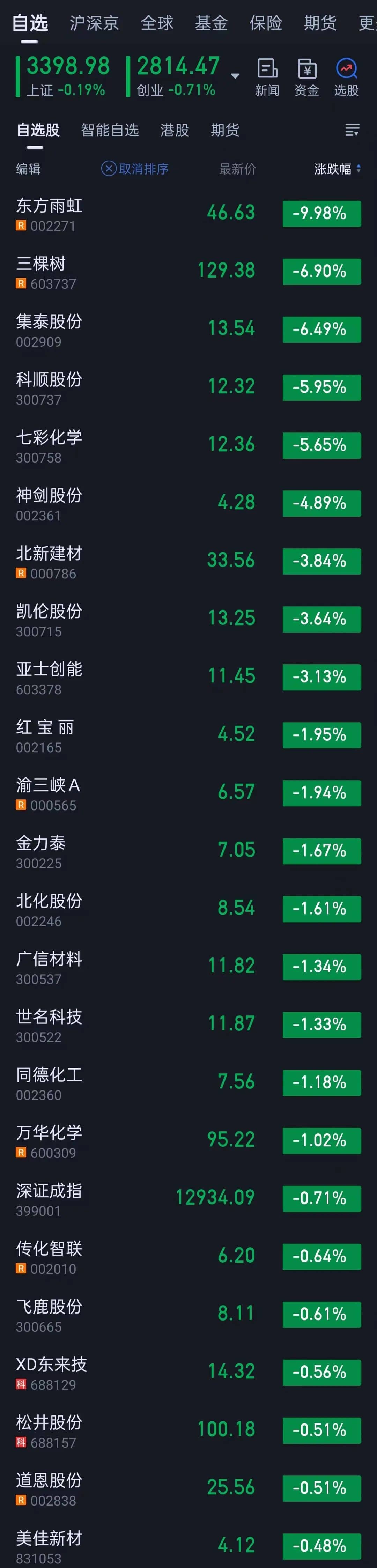The image size is (377, 1568).
Task: Switch to the 基金 tab
Action: point(211,23)
